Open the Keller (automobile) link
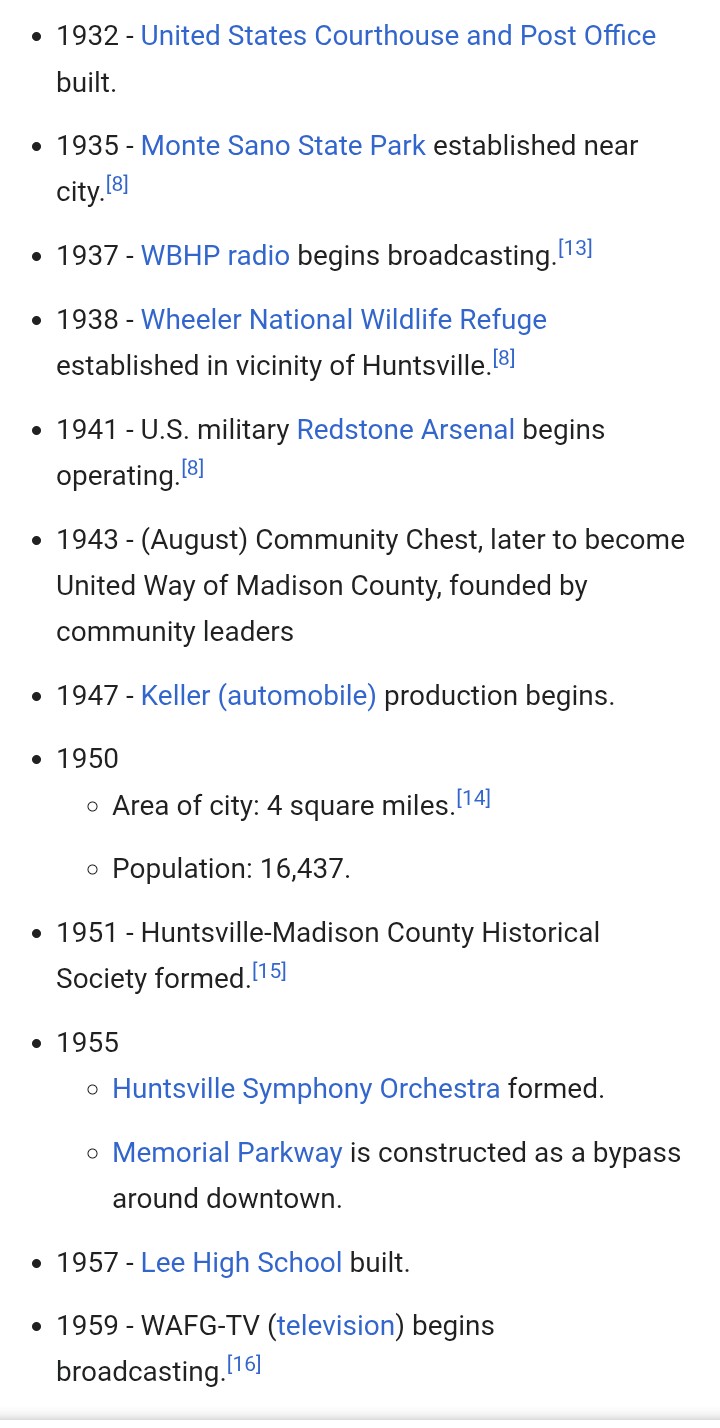This screenshot has height=1428, width=720. tap(258, 696)
